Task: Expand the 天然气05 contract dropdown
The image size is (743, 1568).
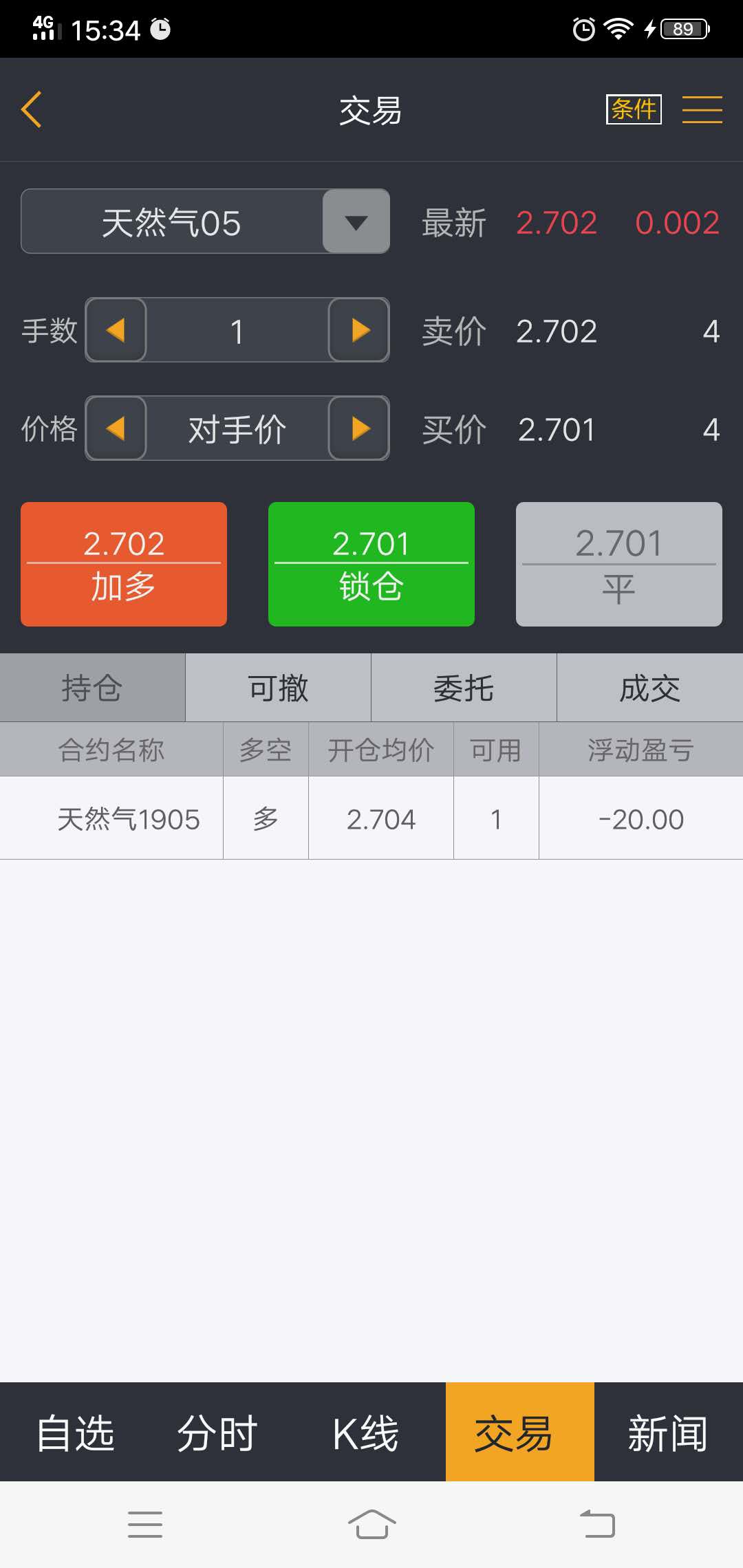Action: point(356,221)
